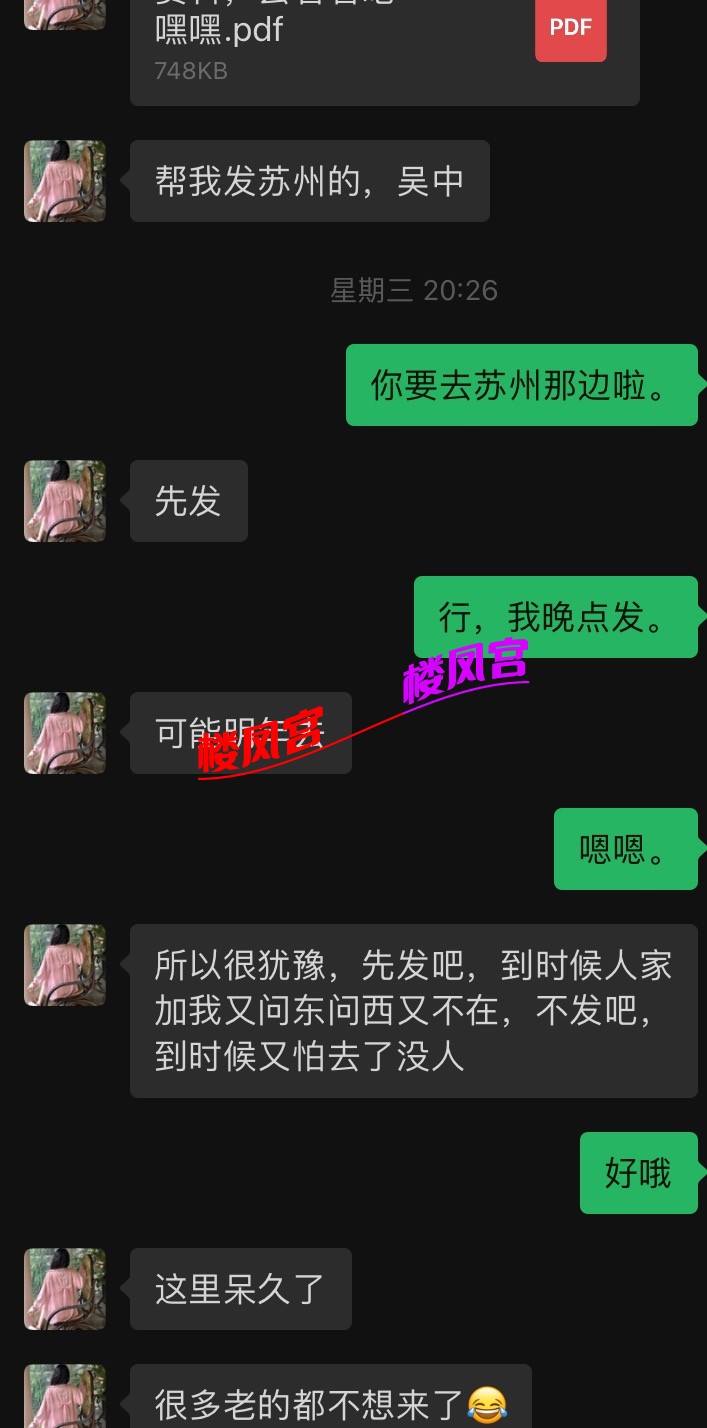This screenshot has width=707, height=1428.
Task: View profile from avatar beside 这里呆久了
Action: tap(65, 1289)
